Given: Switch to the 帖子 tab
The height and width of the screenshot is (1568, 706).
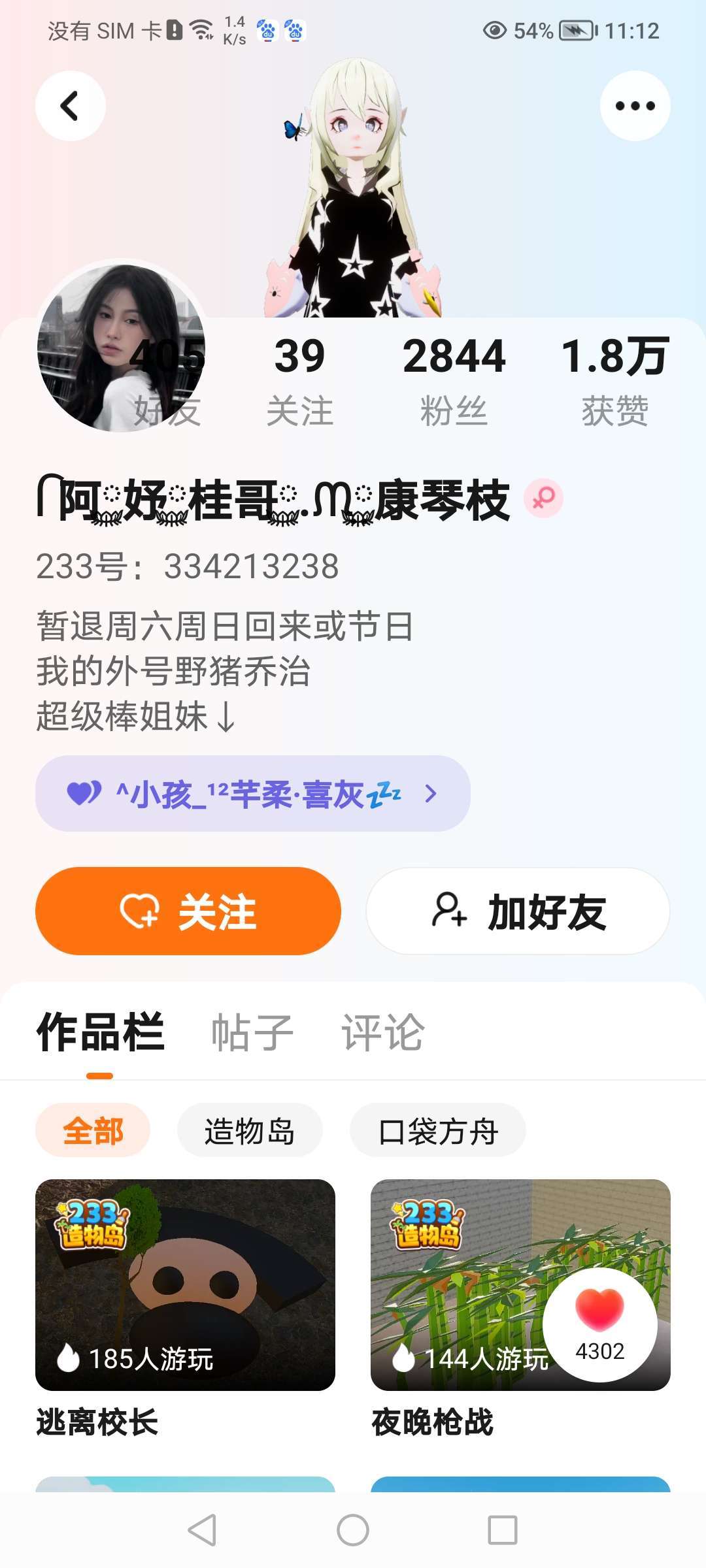Looking at the screenshot, I should pyautogui.click(x=252, y=1033).
